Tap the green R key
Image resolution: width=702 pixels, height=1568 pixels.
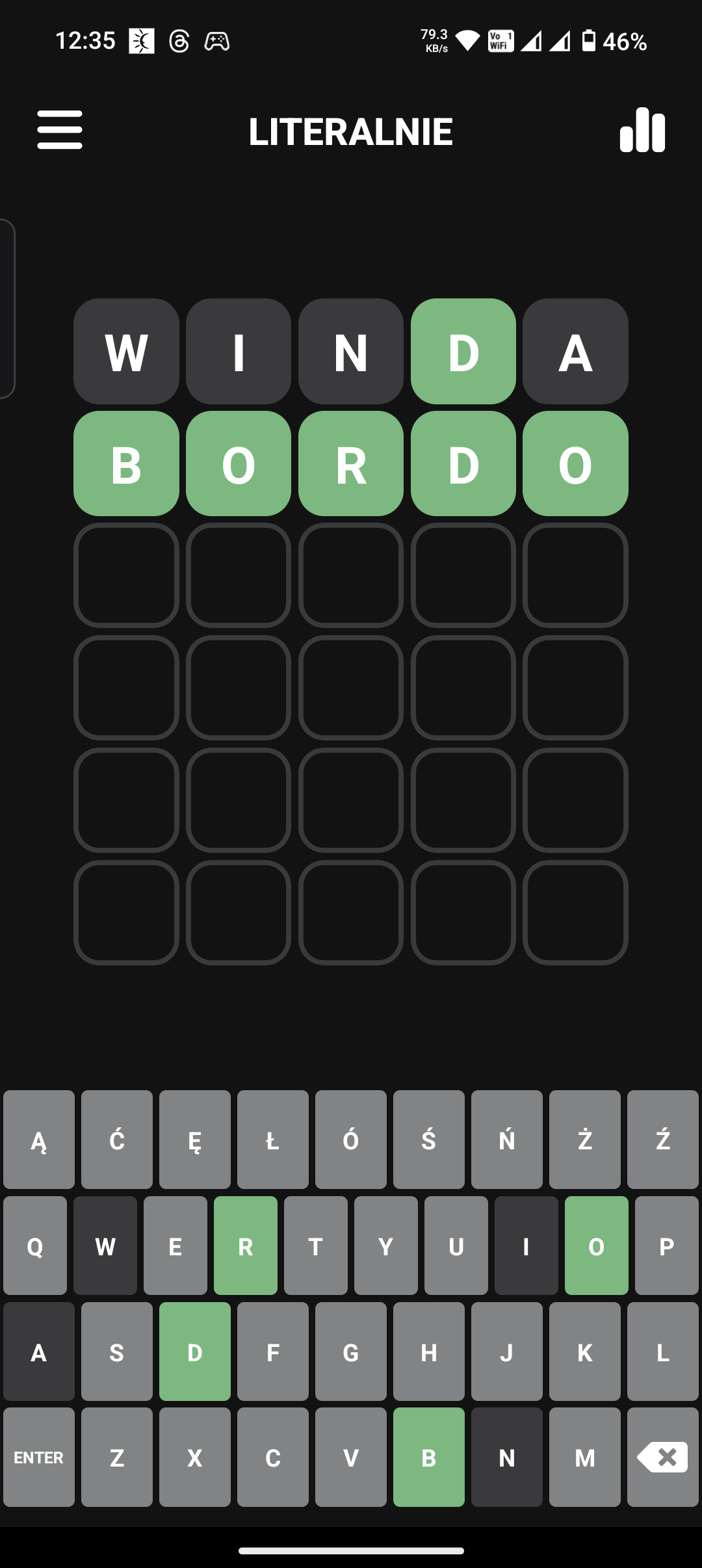[246, 1246]
